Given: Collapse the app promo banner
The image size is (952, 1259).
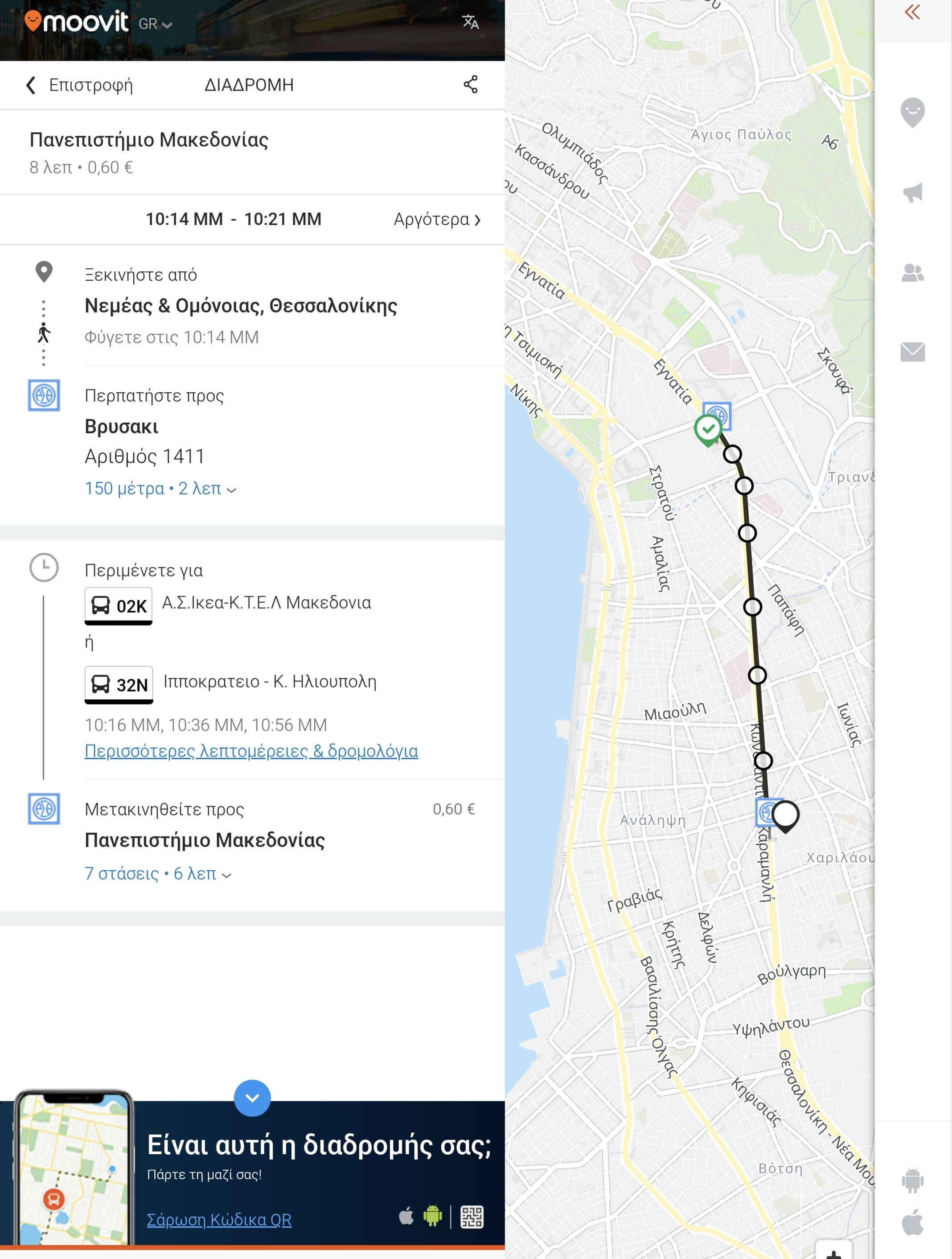Looking at the screenshot, I should click(x=252, y=1098).
